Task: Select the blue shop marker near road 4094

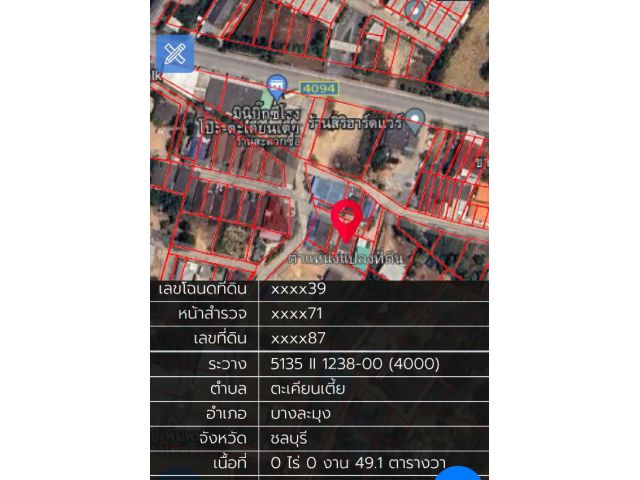Action: coord(275,86)
